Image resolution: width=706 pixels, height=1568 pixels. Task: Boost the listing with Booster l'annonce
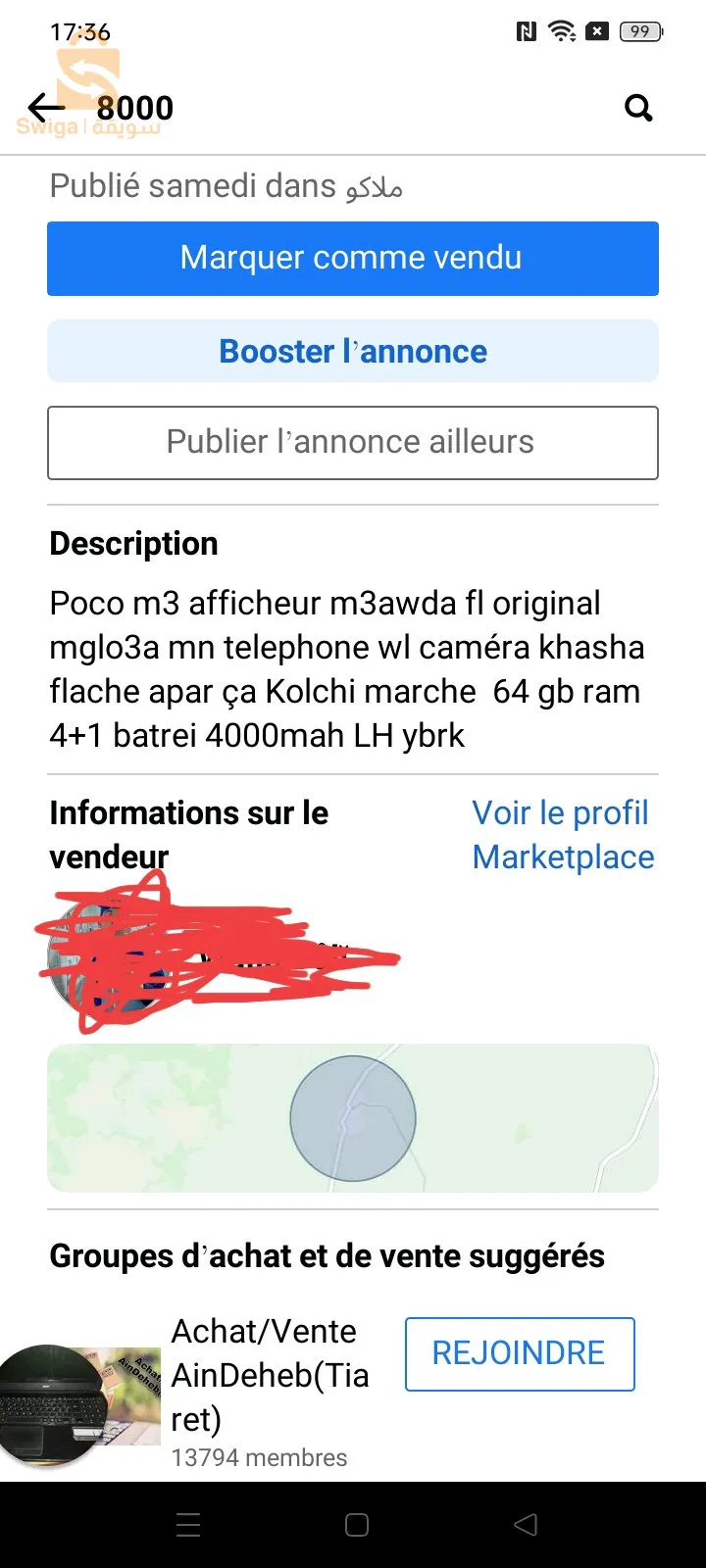pos(353,351)
